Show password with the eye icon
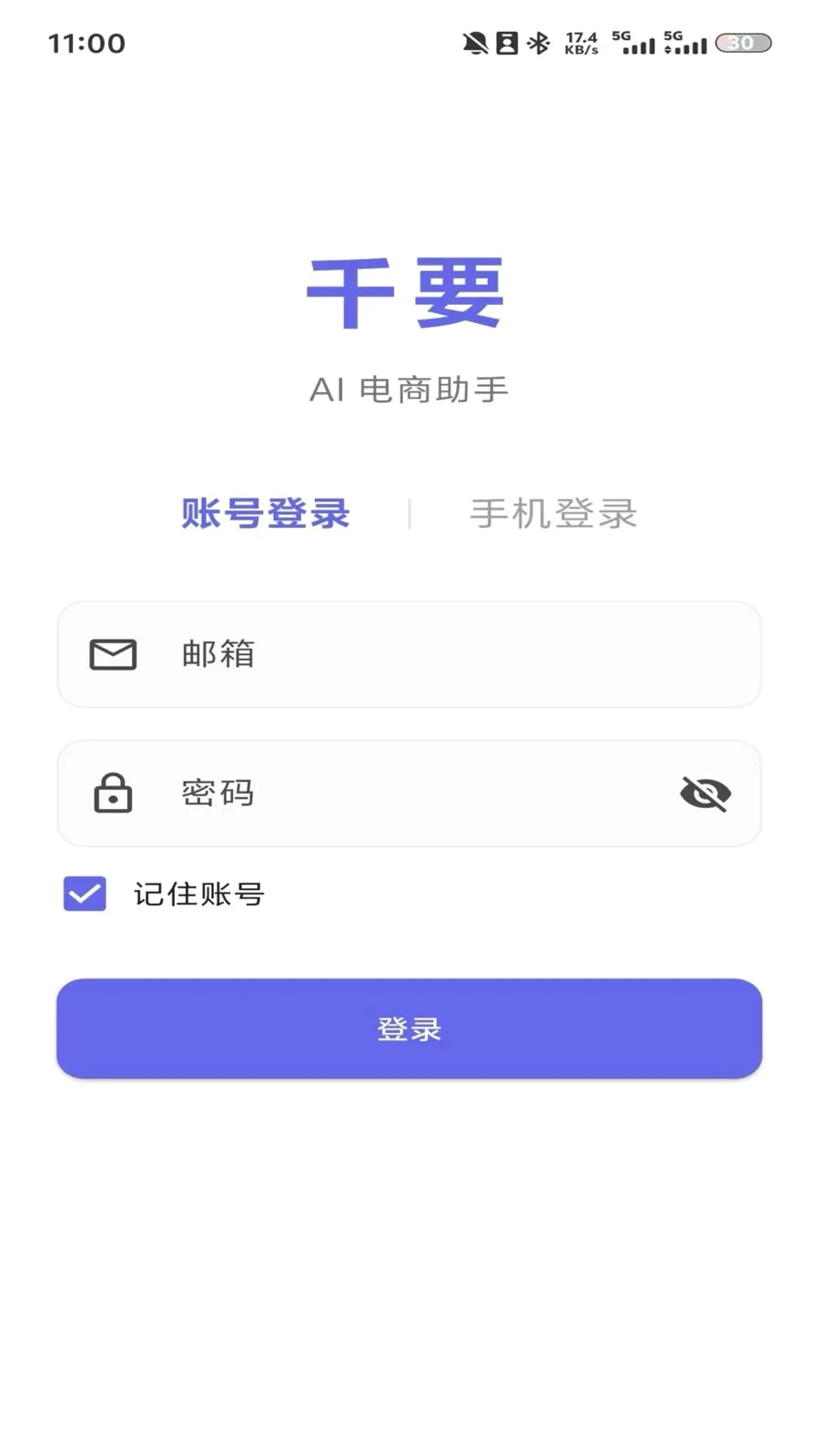The image size is (819, 1456). (x=705, y=794)
